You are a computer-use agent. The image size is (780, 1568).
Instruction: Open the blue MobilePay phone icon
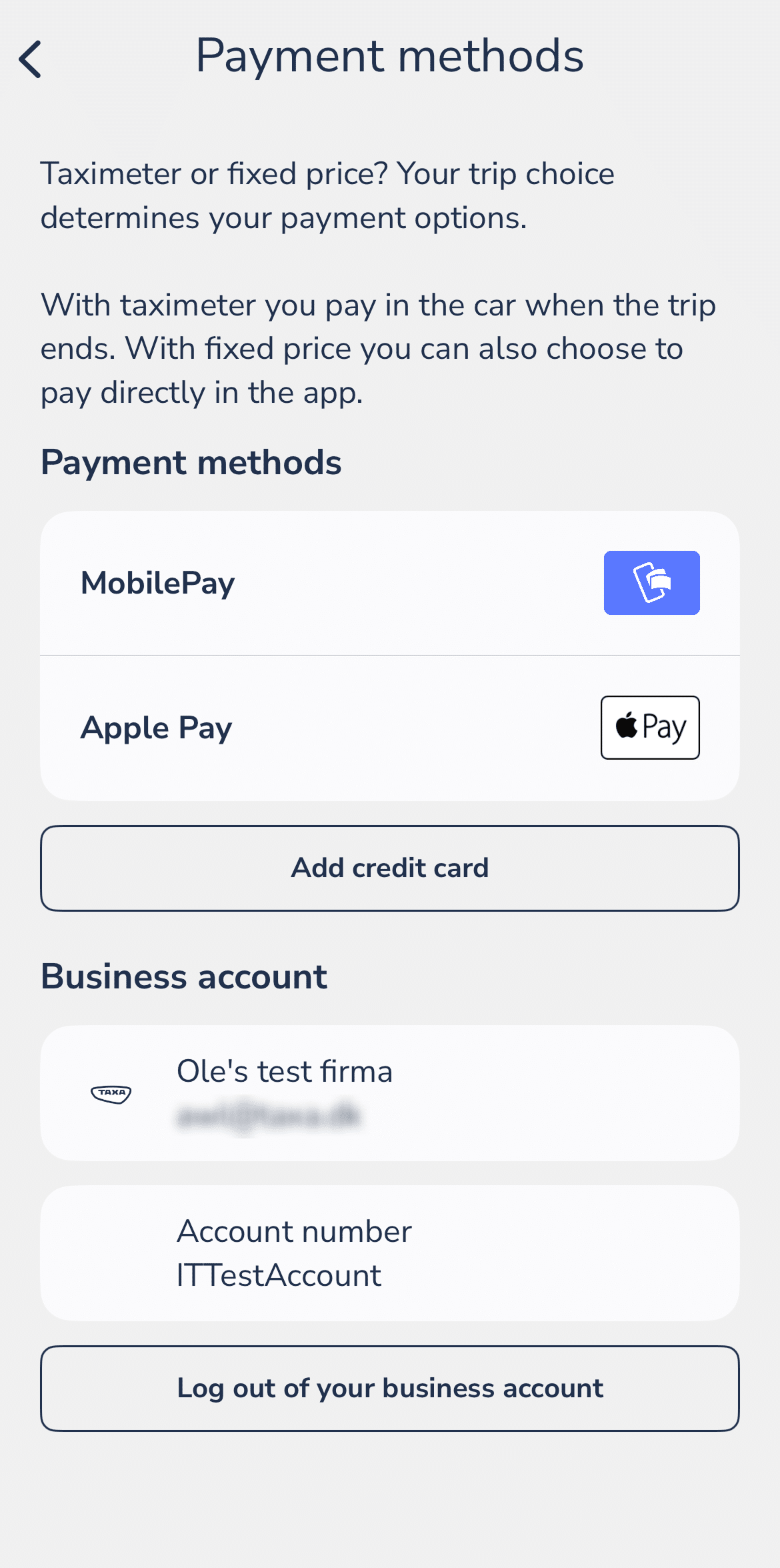click(x=651, y=582)
